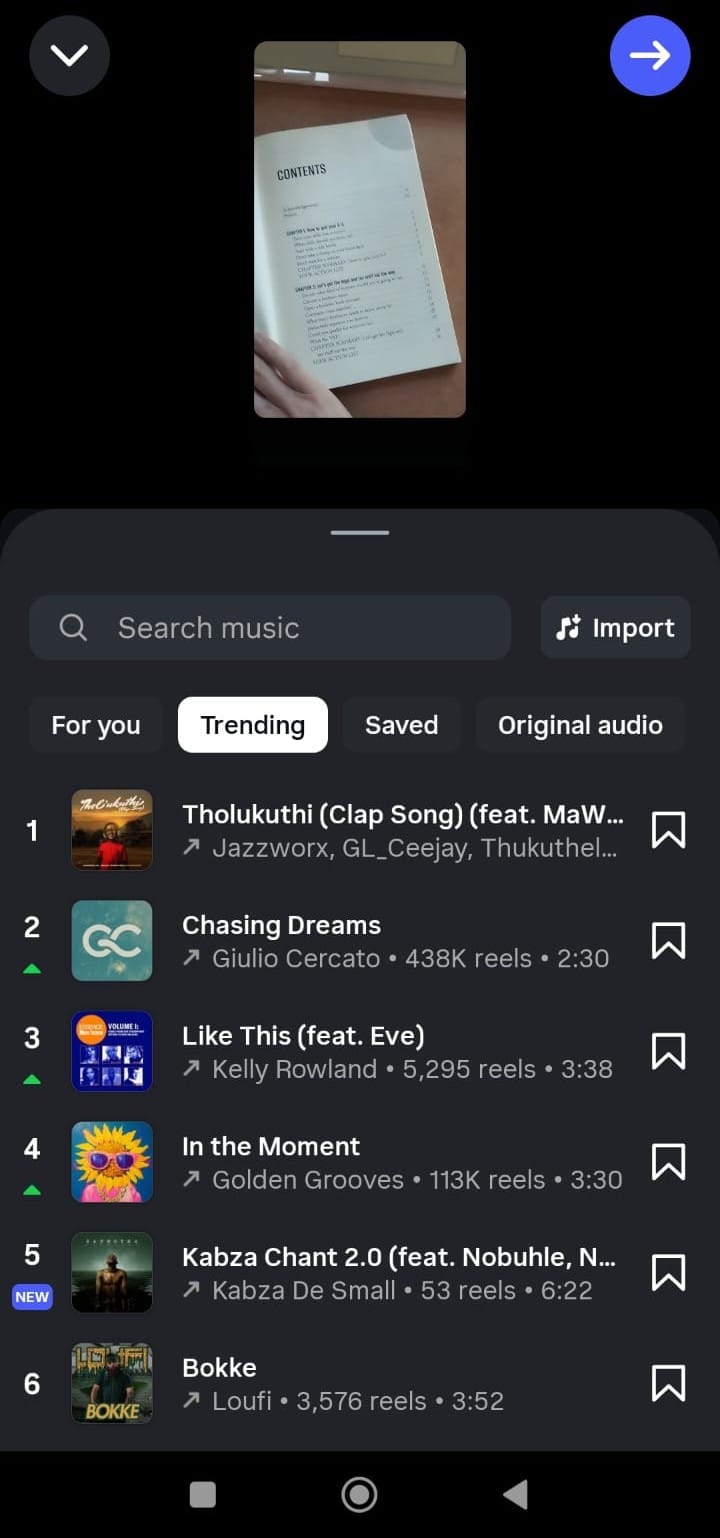The image size is (720, 1538).
Task: Save In the Moment to bookmarks
Action: [x=668, y=1162]
